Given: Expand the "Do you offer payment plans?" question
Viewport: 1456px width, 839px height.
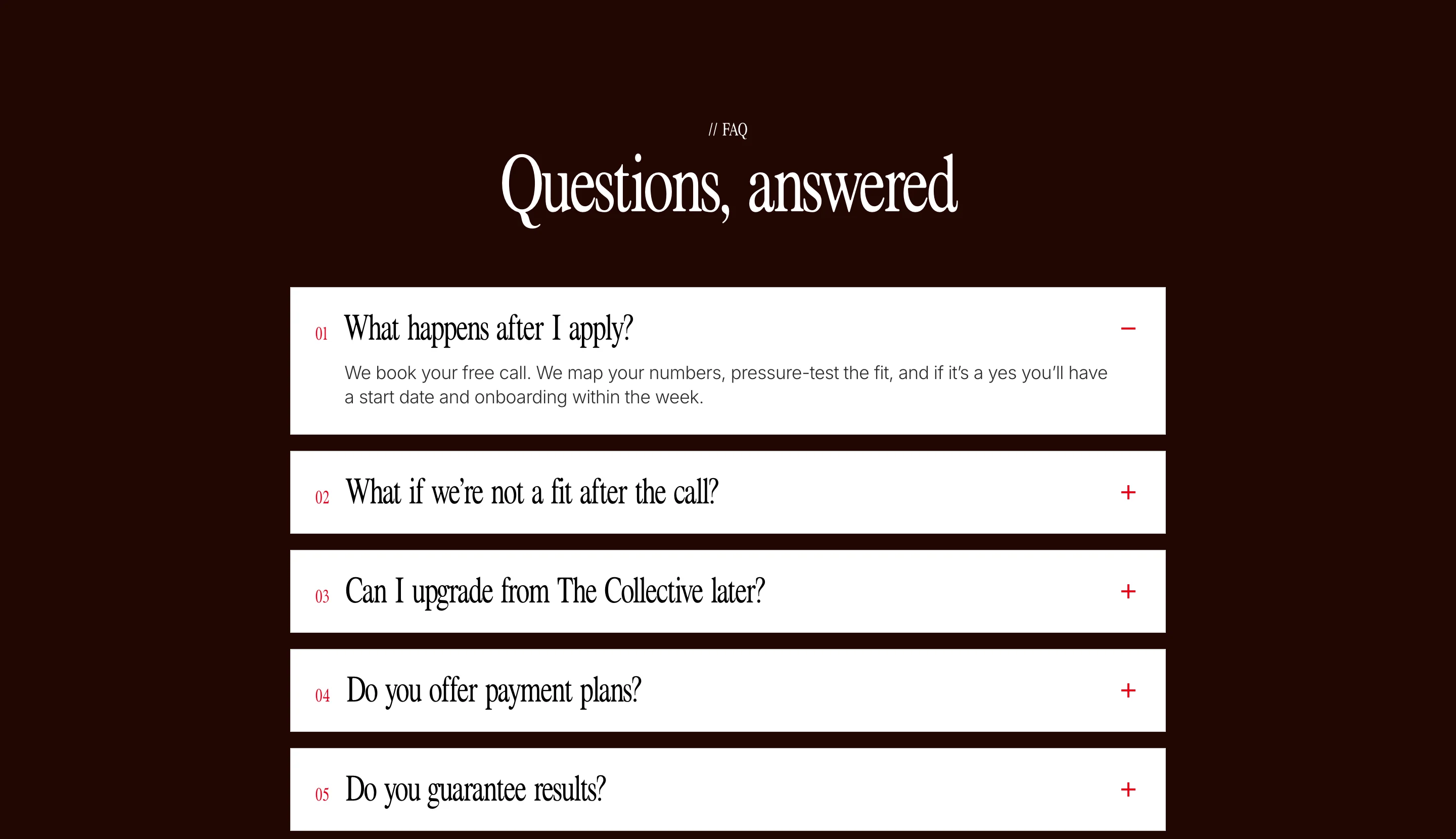Looking at the screenshot, I should 727,690.
